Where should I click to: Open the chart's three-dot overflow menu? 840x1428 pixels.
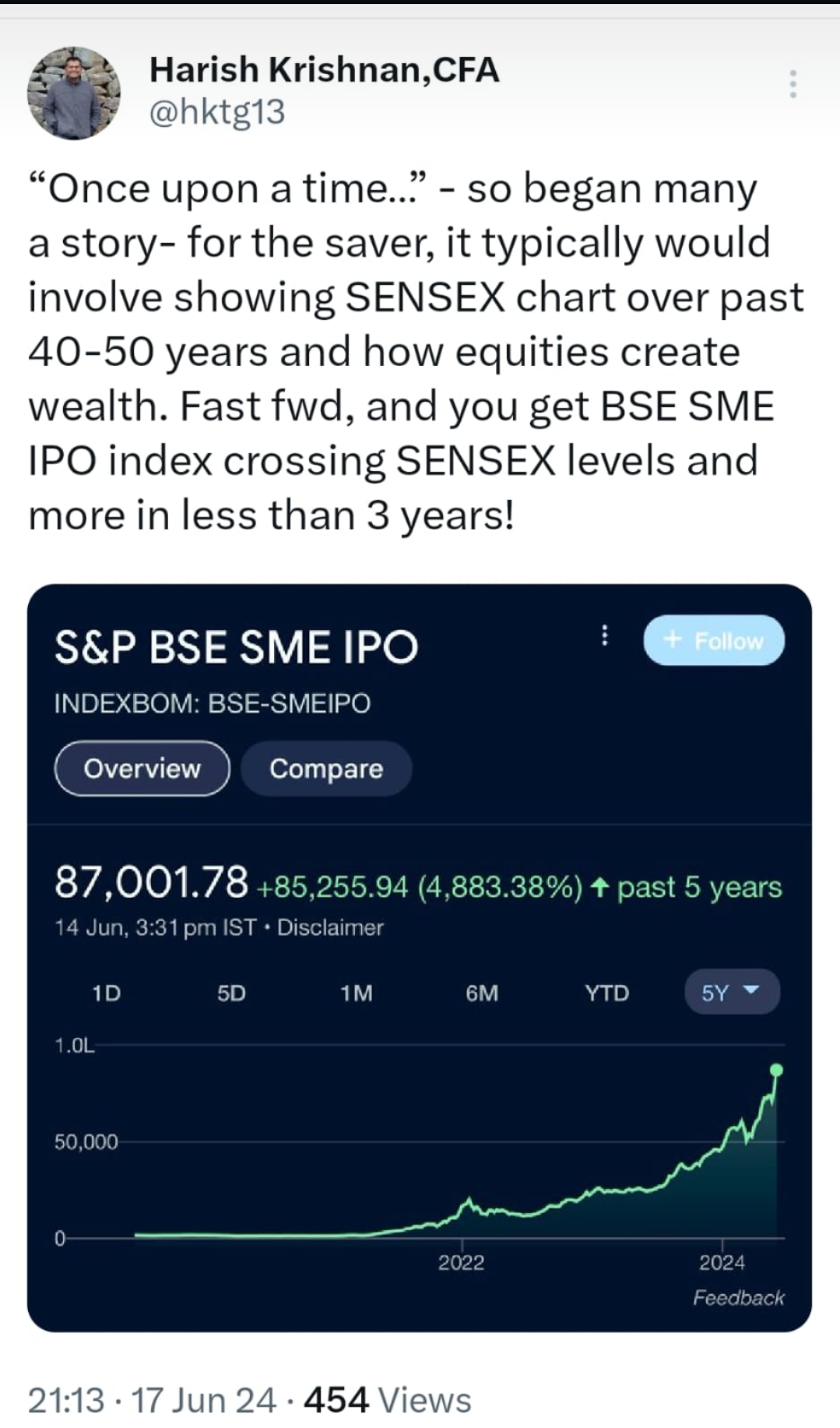604,637
